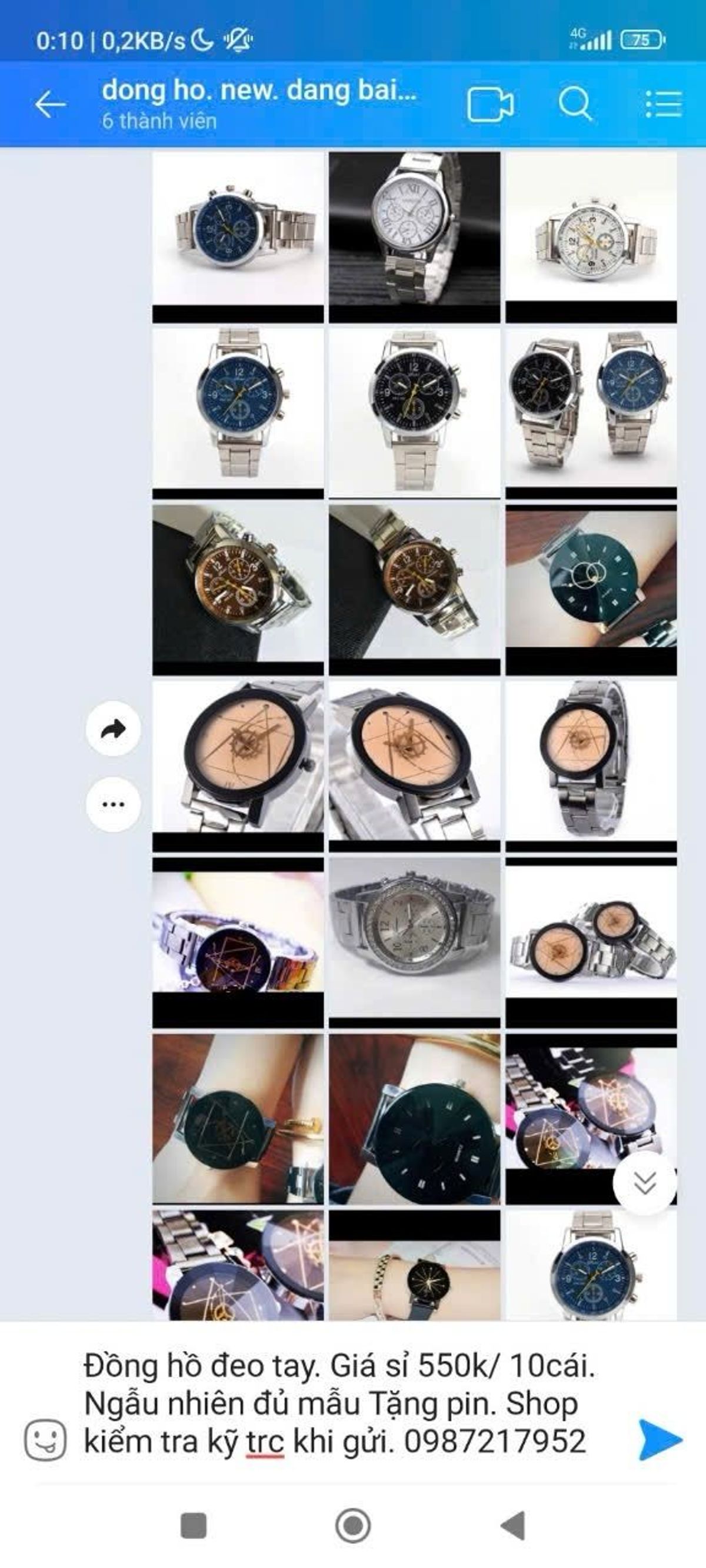Open more options for the photo message
Screen dimensions: 706x1568
click(114, 804)
